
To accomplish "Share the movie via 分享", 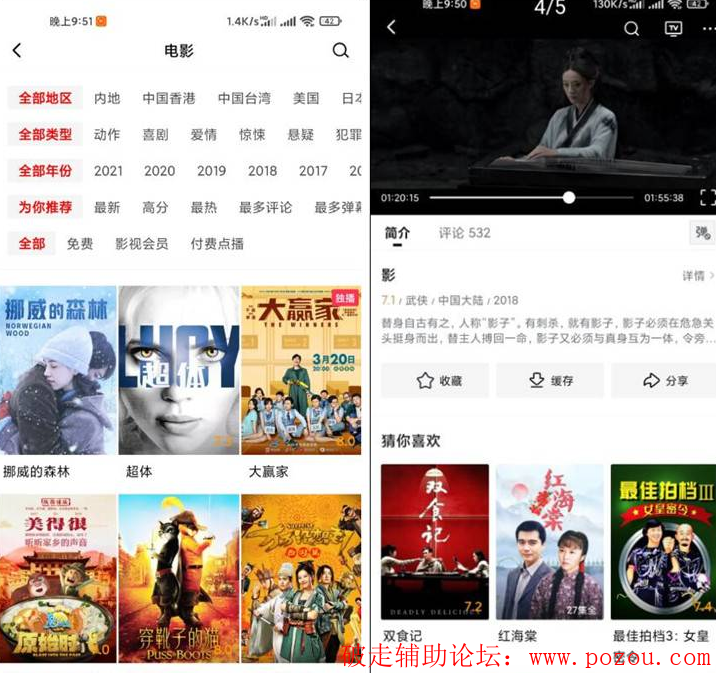I will pos(665,380).
